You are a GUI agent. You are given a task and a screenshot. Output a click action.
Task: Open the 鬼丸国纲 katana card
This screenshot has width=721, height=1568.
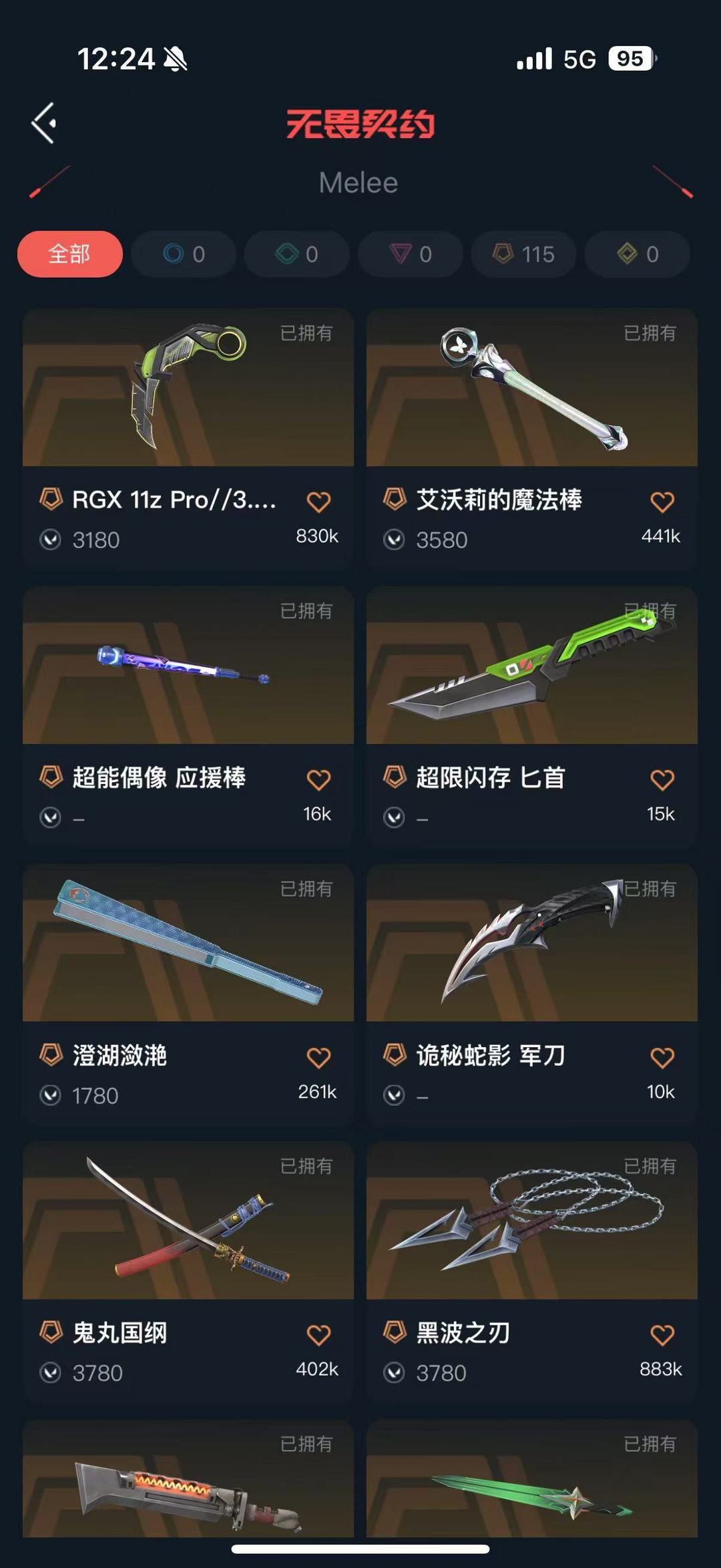click(x=188, y=1271)
